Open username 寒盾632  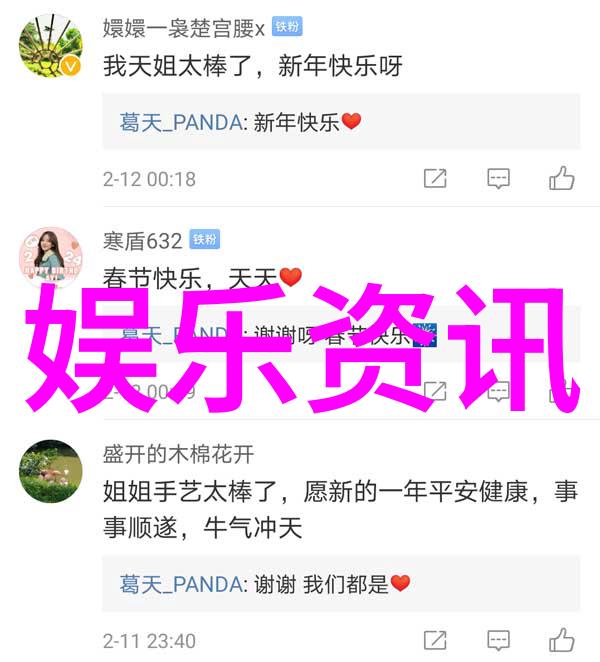tap(143, 240)
